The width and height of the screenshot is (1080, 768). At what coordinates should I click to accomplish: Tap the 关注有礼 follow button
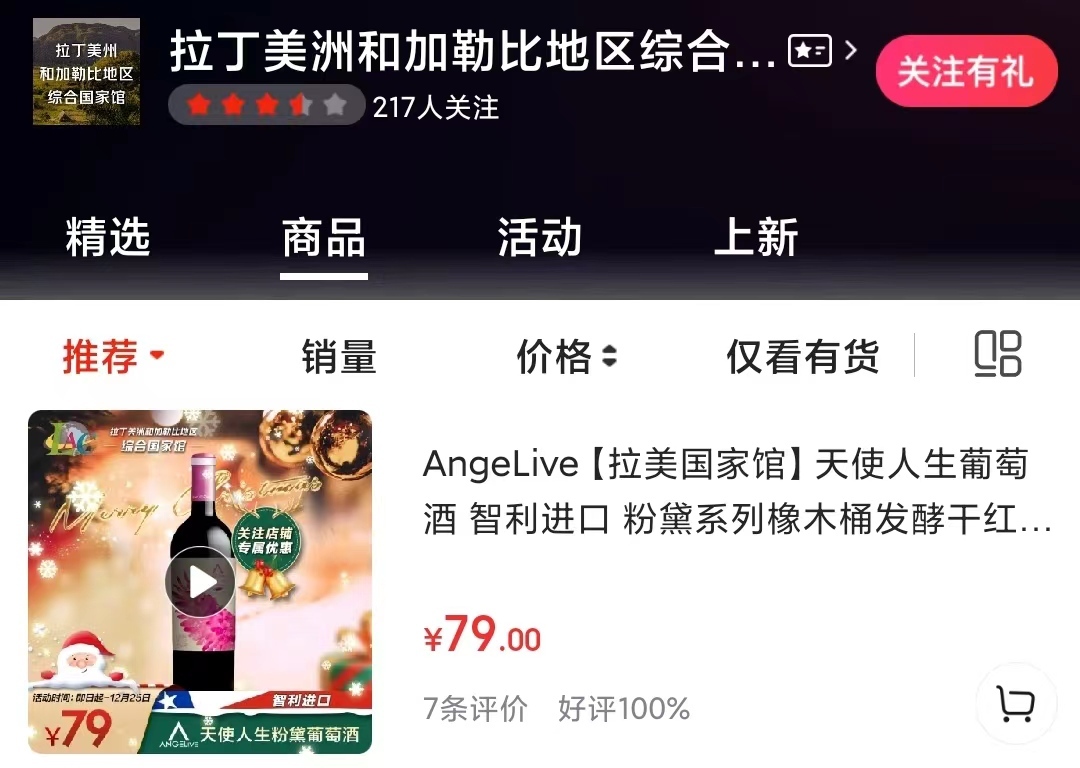[x=965, y=72]
